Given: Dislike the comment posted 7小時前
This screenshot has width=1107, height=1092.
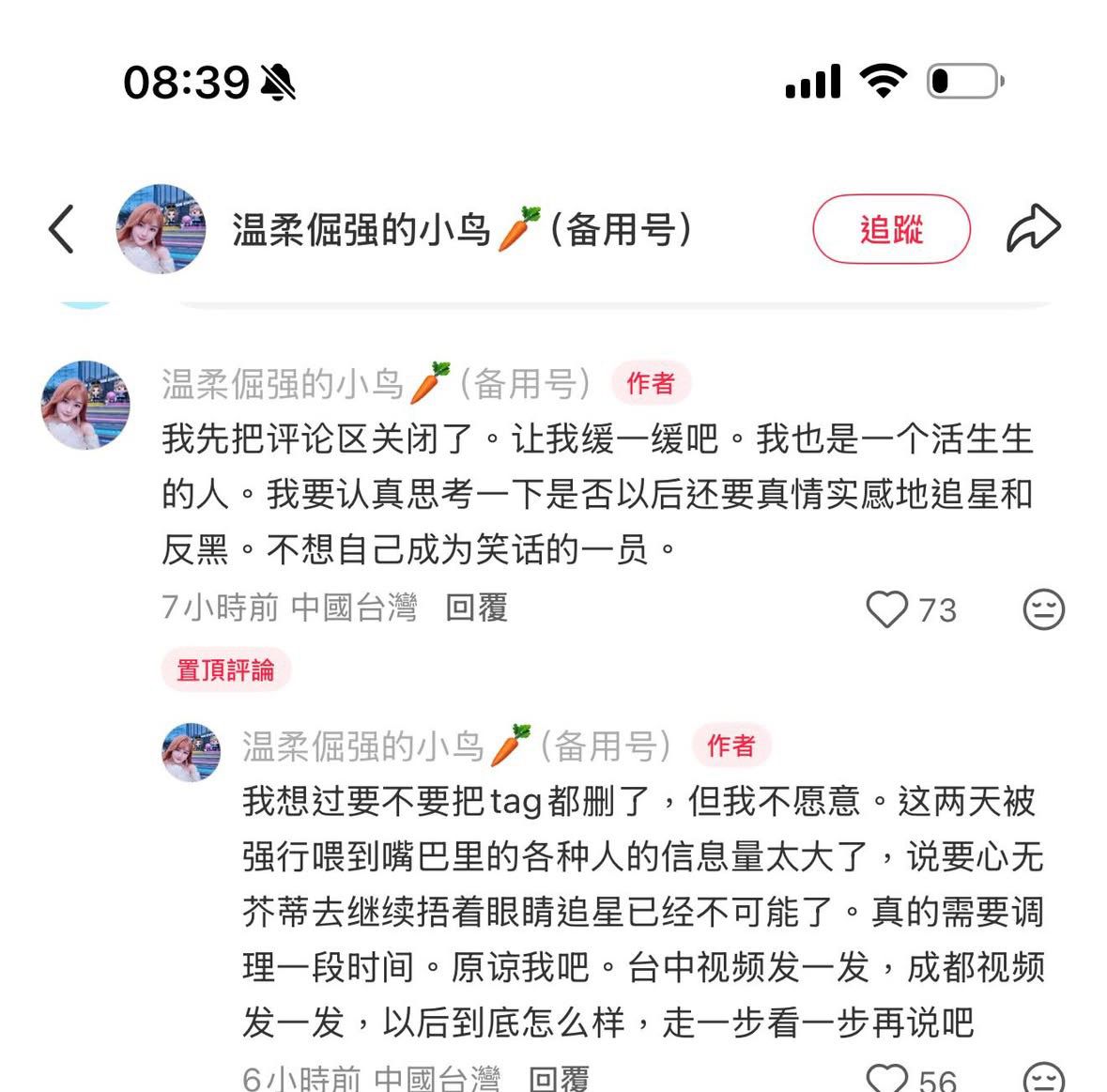Looking at the screenshot, I should pos(1043,609).
